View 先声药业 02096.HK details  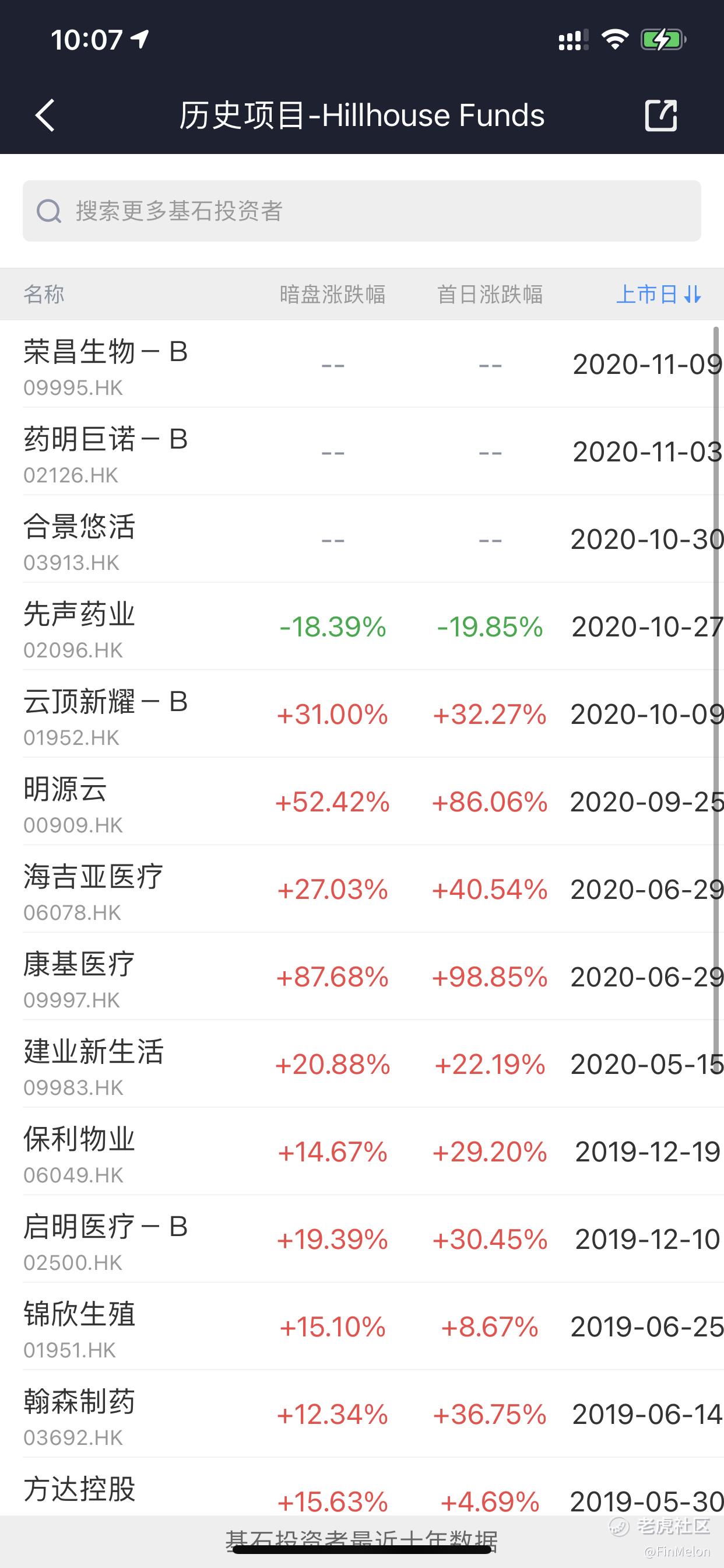[x=362, y=627]
